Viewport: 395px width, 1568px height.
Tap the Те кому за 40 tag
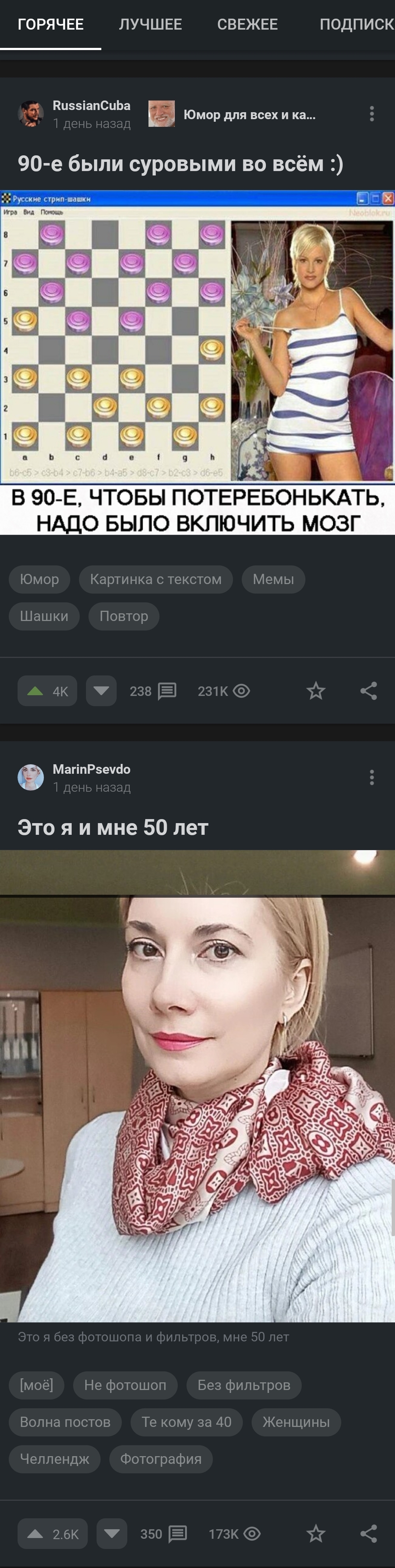point(186,1422)
